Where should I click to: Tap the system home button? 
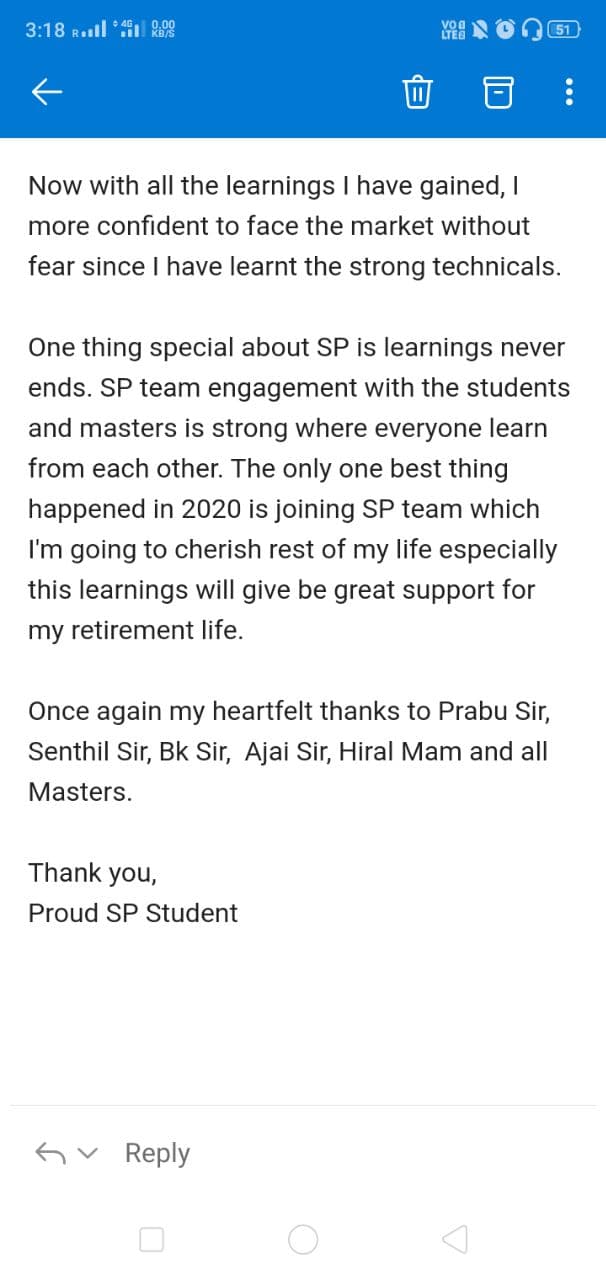[x=303, y=1240]
